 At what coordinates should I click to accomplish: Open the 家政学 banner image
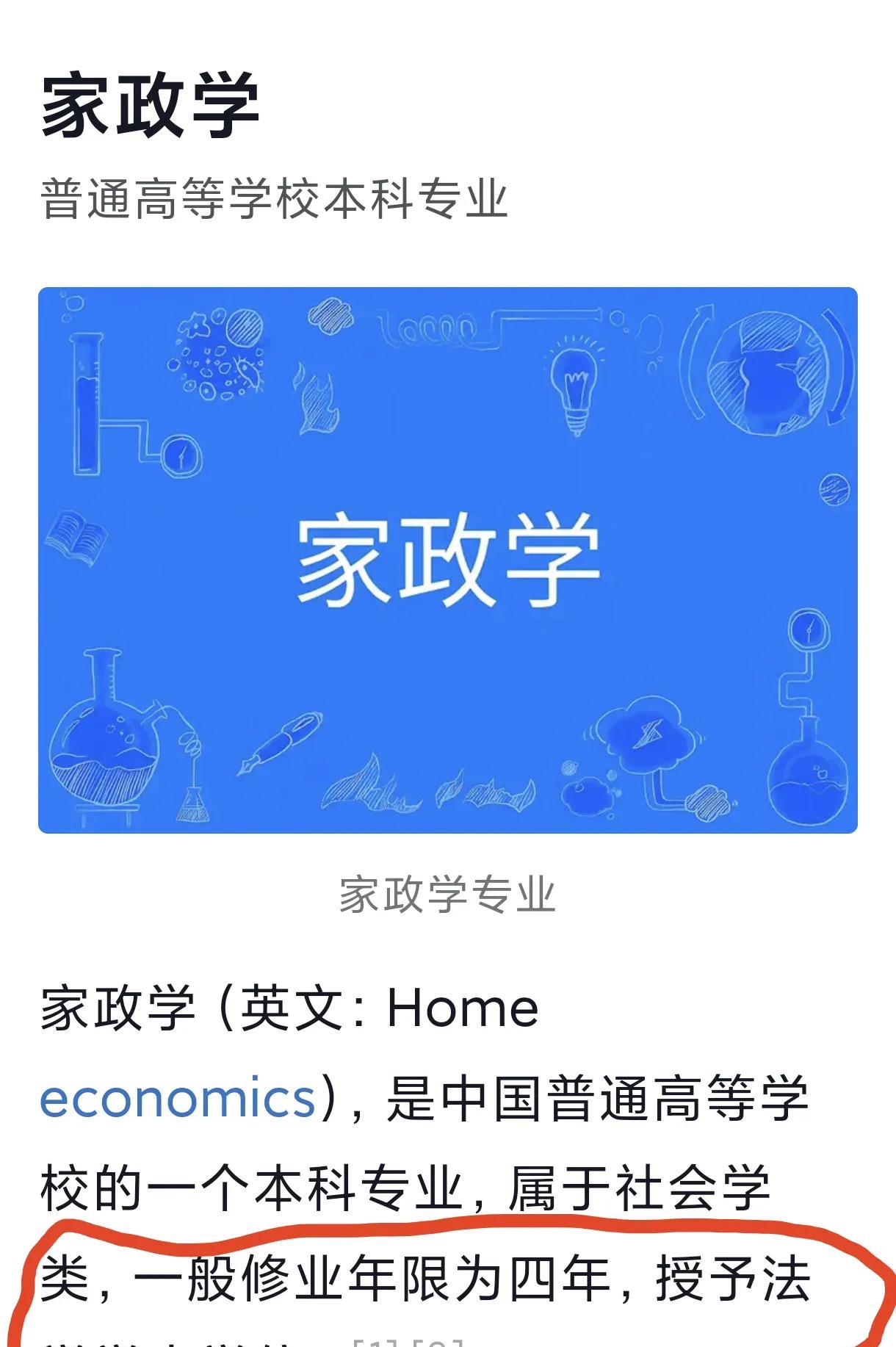coord(448,560)
